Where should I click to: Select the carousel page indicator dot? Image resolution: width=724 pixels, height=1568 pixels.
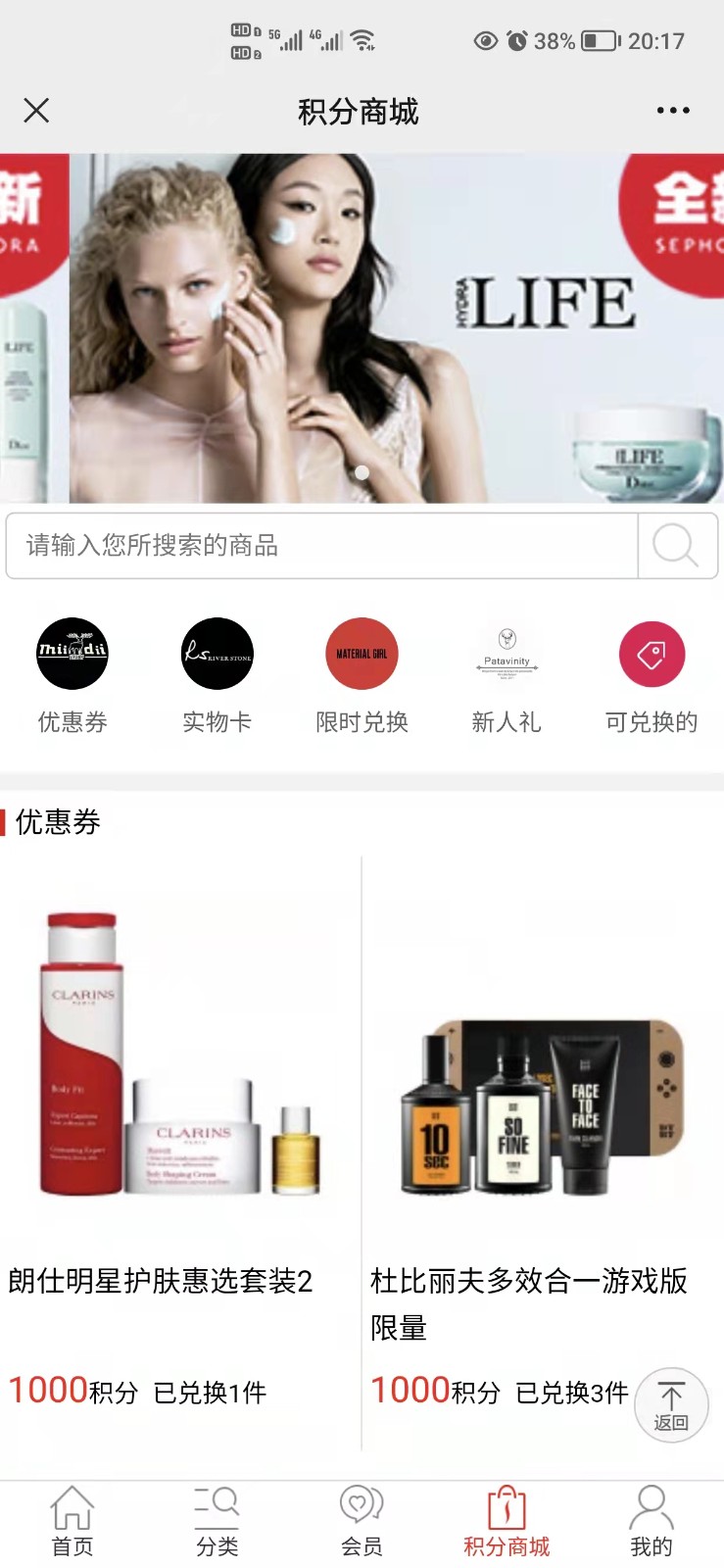click(362, 472)
